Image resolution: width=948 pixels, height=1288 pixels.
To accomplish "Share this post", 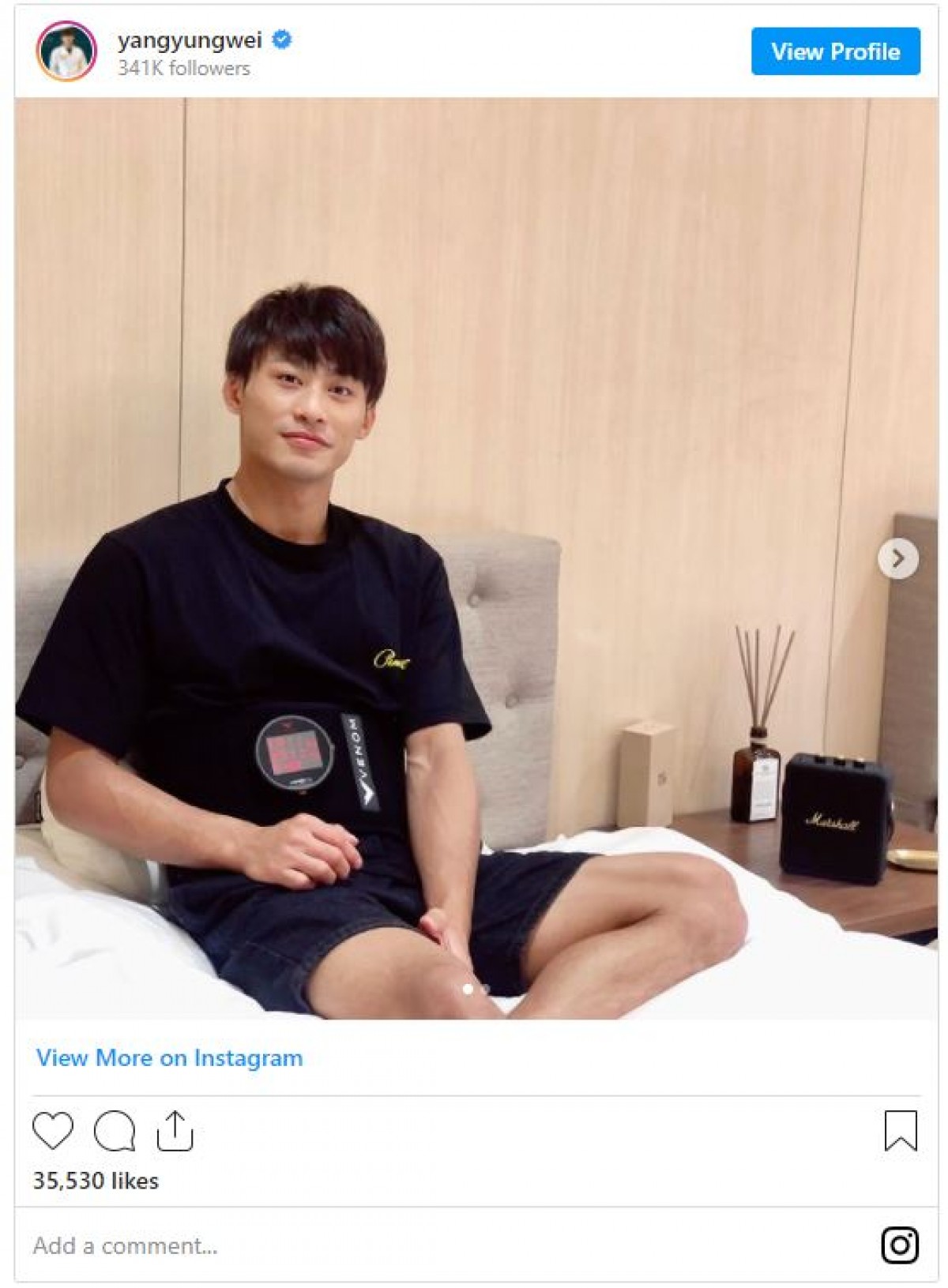I will tap(175, 1130).
